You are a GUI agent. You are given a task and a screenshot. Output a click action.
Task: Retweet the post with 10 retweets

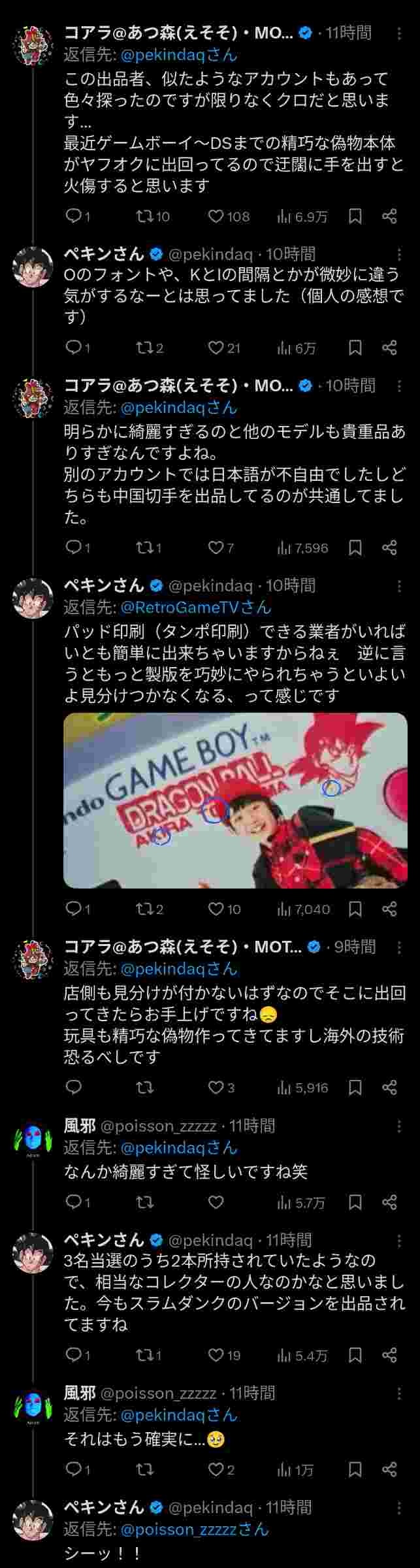[x=144, y=216]
